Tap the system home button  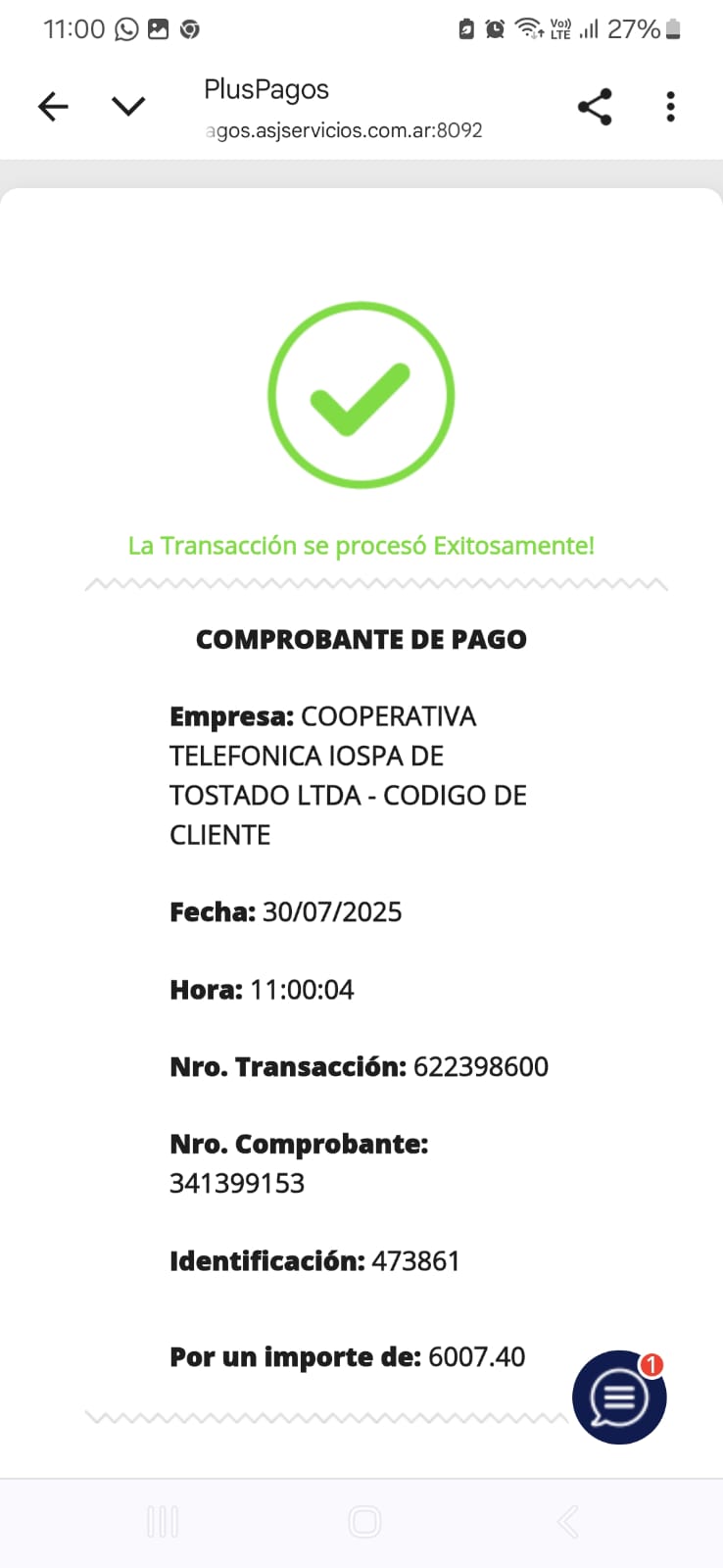pos(364,1522)
